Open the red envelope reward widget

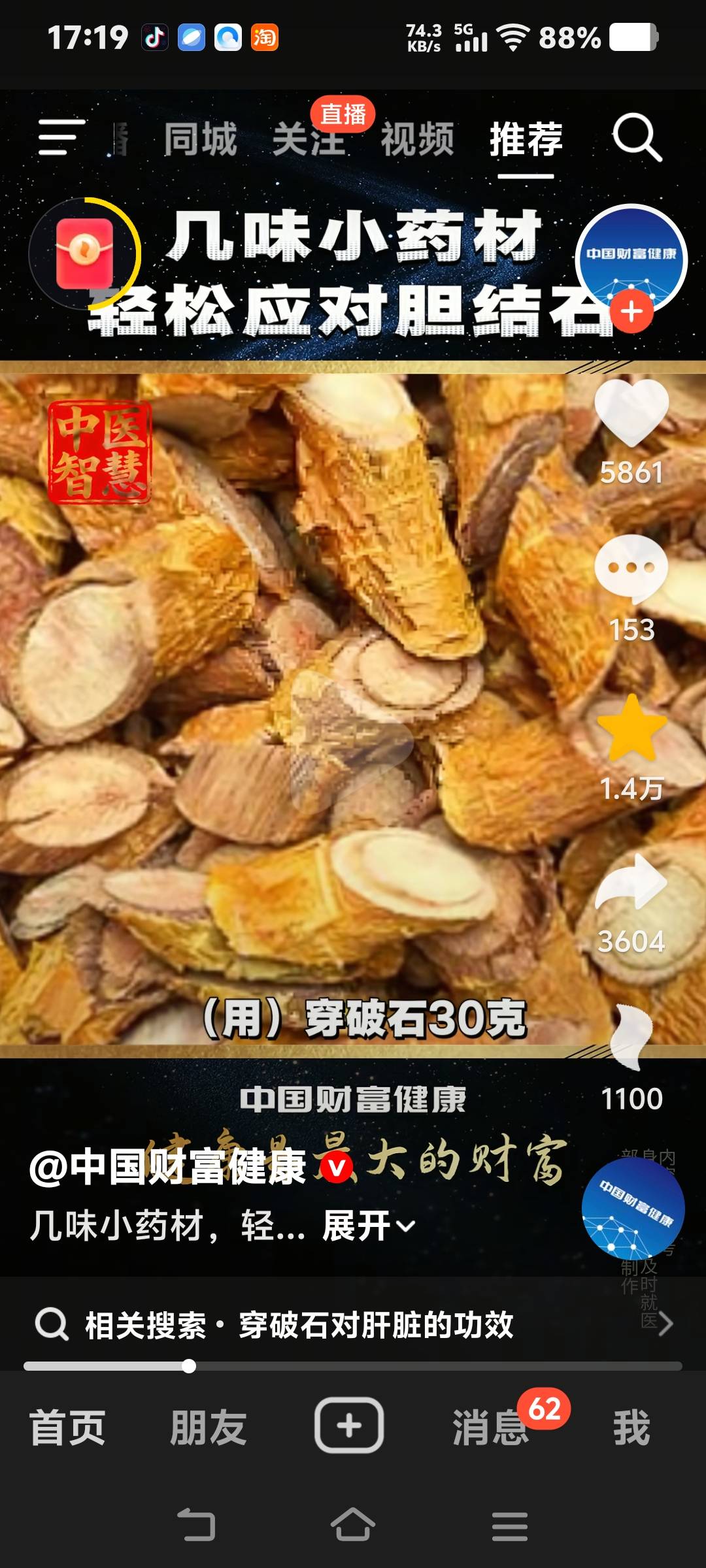pos(85,253)
